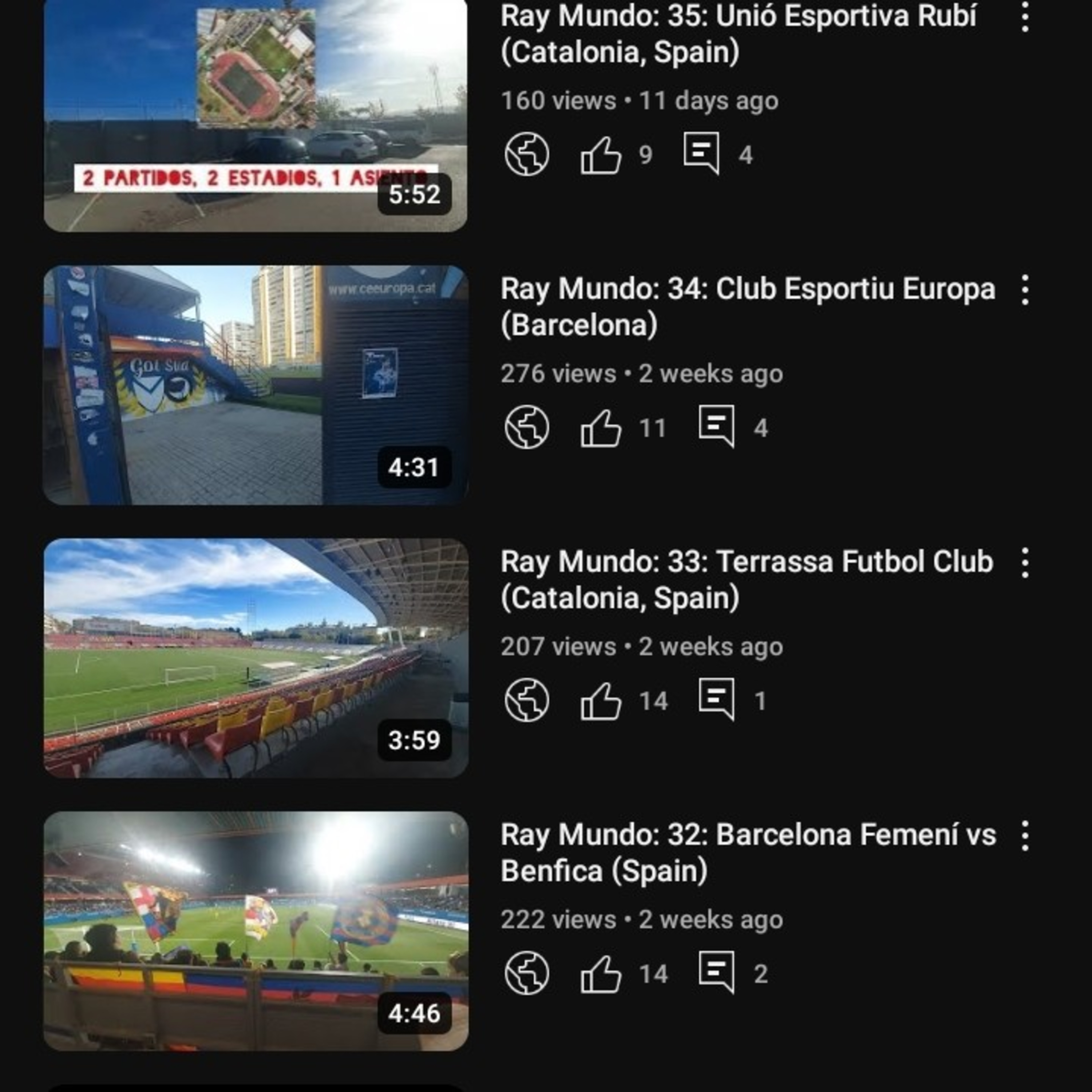Play the Club Esportiu Europa video thumbnail

click(x=256, y=384)
